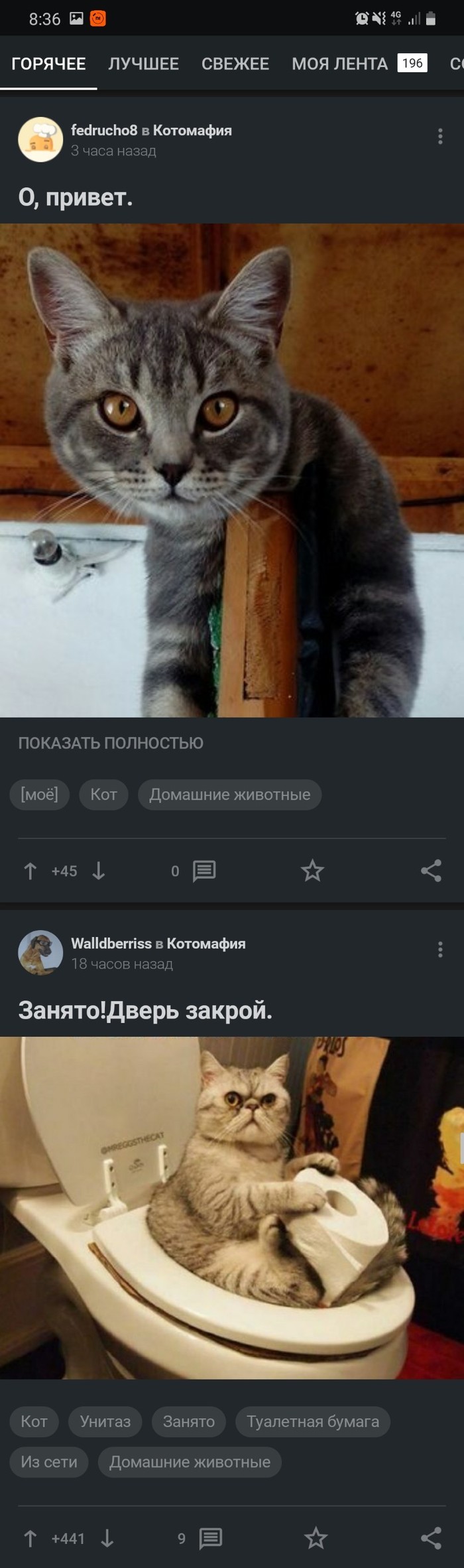Image resolution: width=464 pixels, height=1568 pixels.
Task: Open the "О, привет." cat photo
Action: (x=232, y=470)
